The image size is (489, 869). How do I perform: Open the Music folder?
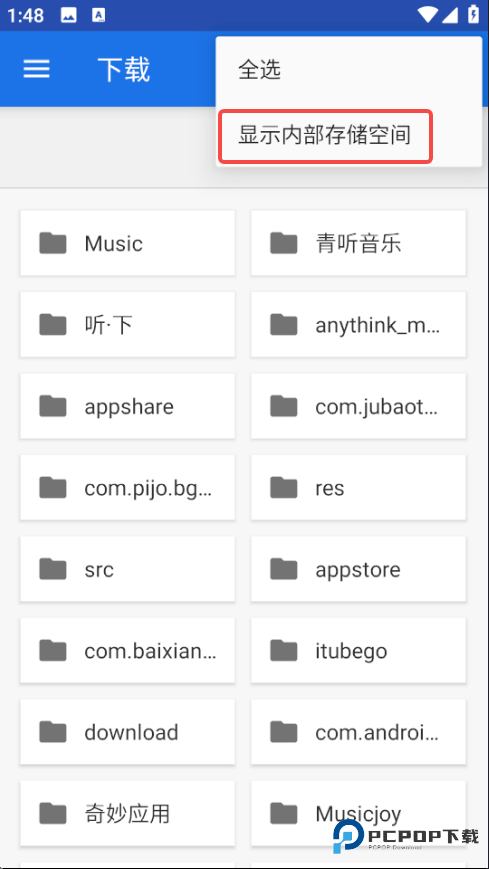[128, 243]
